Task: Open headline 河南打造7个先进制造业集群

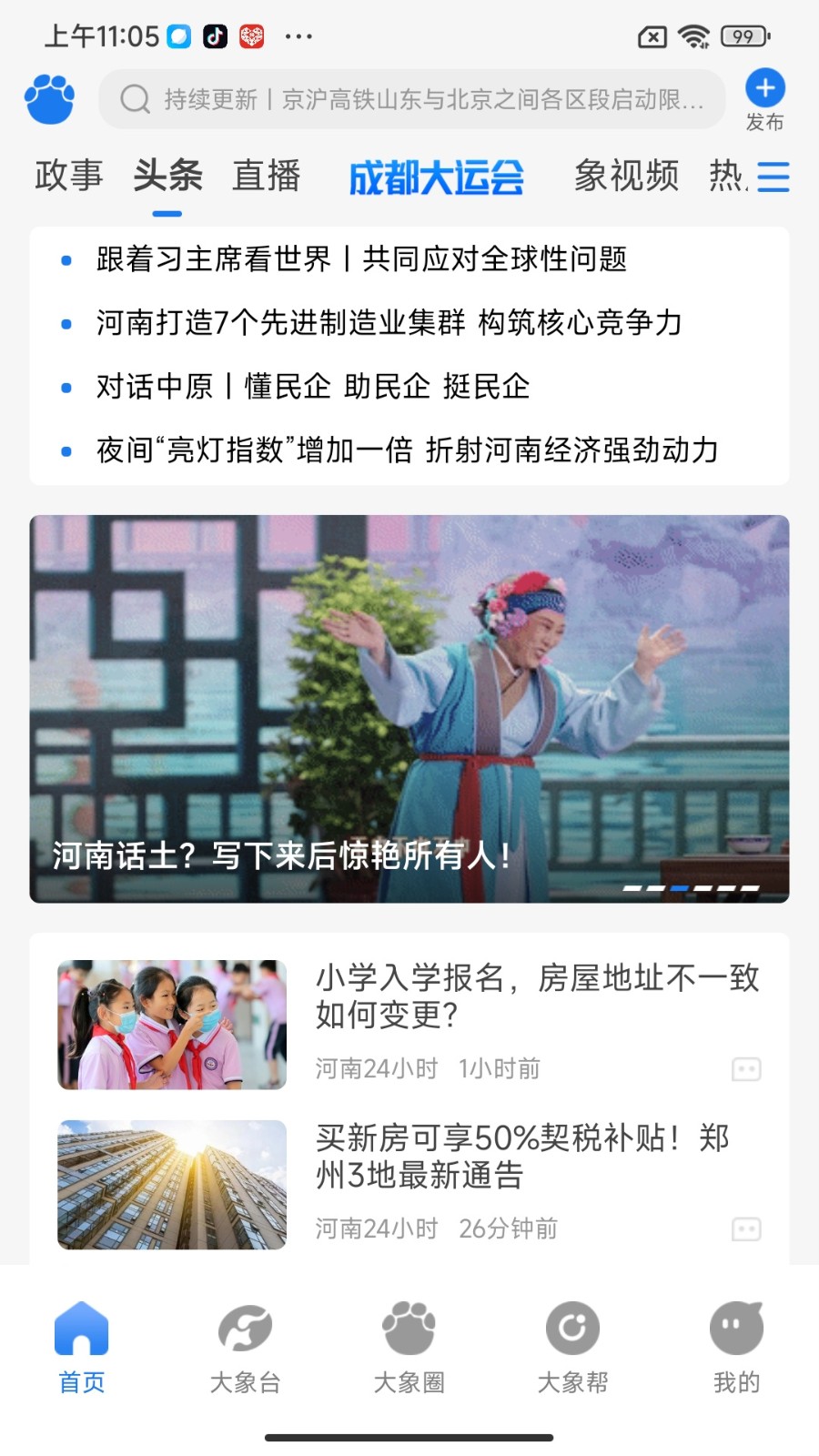Action: [x=389, y=323]
